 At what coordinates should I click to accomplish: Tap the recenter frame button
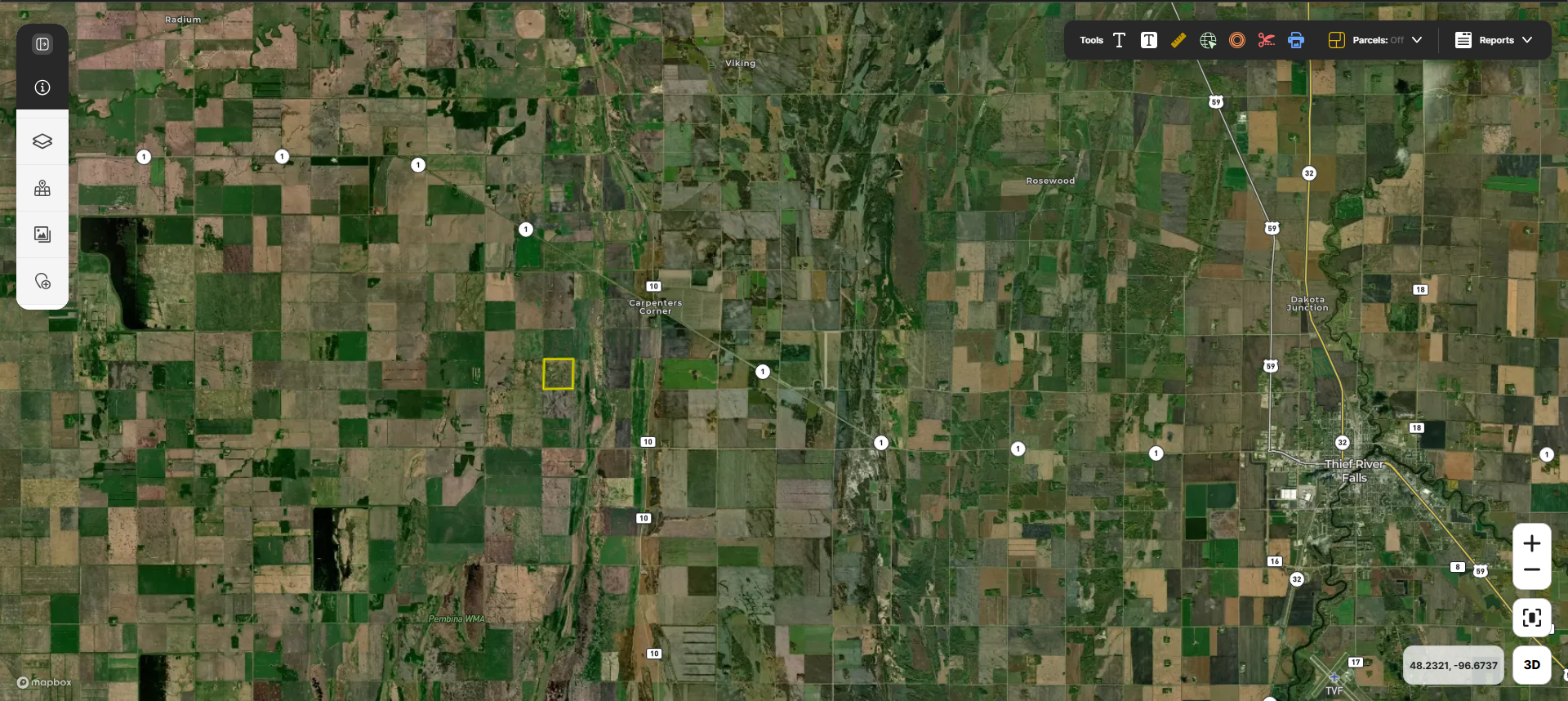point(1531,618)
